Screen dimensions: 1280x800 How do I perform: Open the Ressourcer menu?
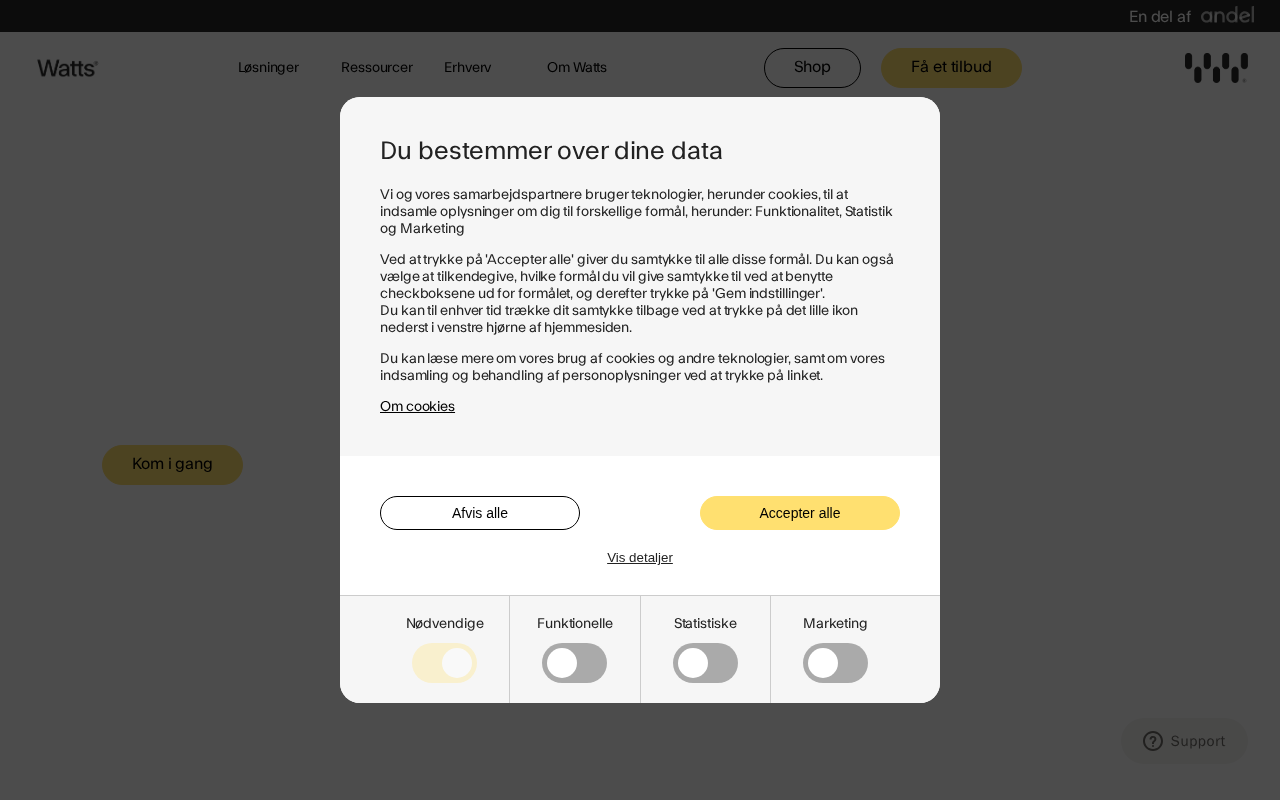[377, 68]
